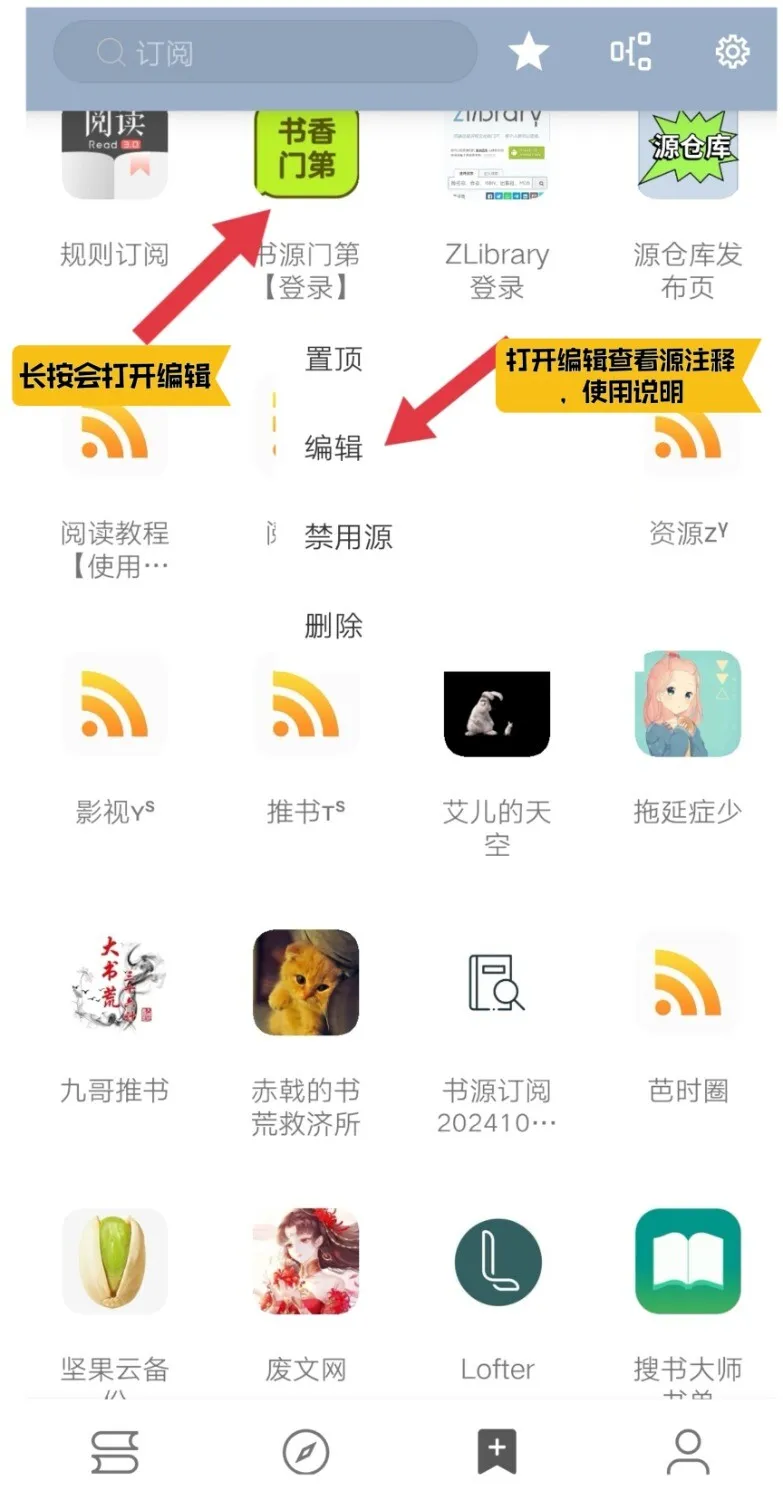The height and width of the screenshot is (1500, 783).
Task: Choose 编辑 from the popup menu
Action: click(333, 447)
